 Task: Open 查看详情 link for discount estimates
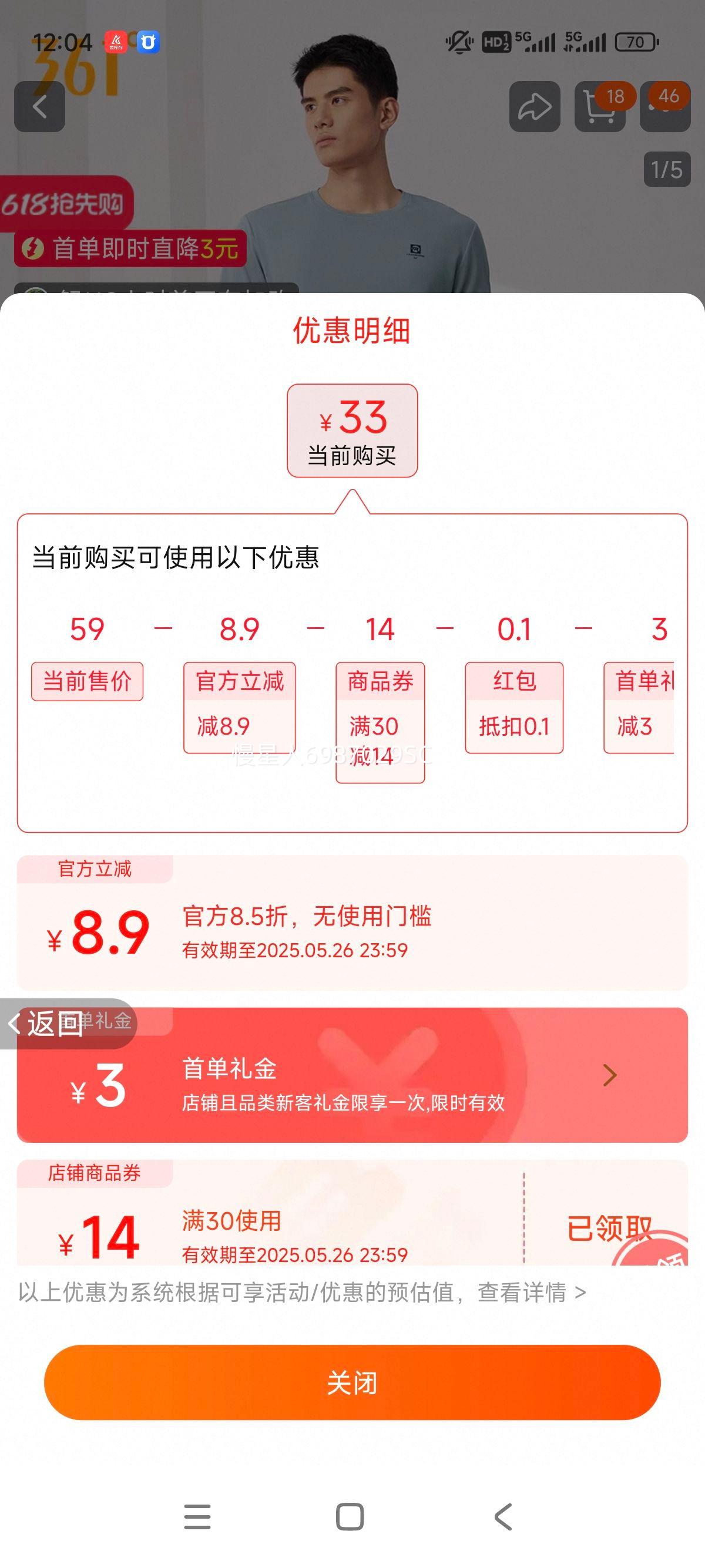[531, 1292]
